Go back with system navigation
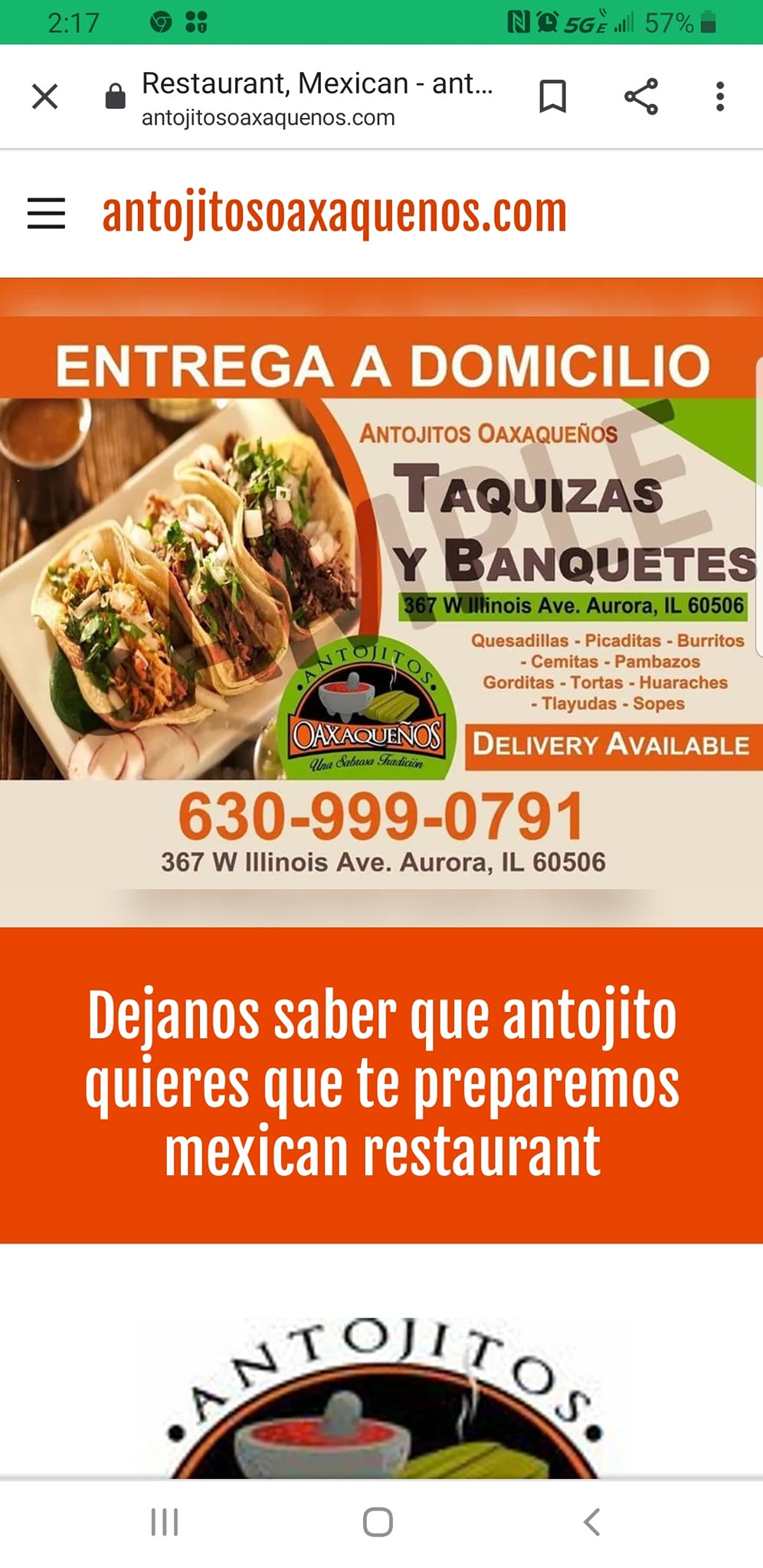 (591, 1522)
